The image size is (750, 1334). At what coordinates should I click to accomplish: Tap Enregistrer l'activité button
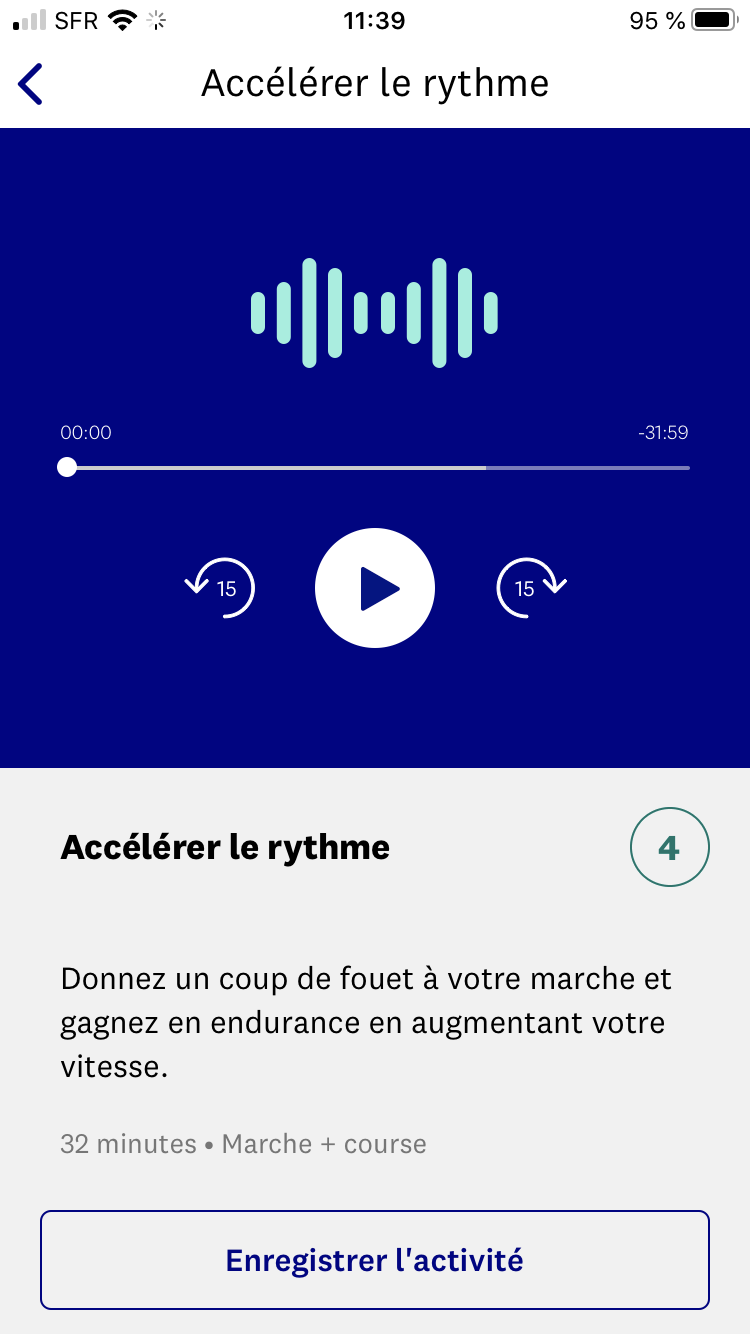tap(375, 1260)
